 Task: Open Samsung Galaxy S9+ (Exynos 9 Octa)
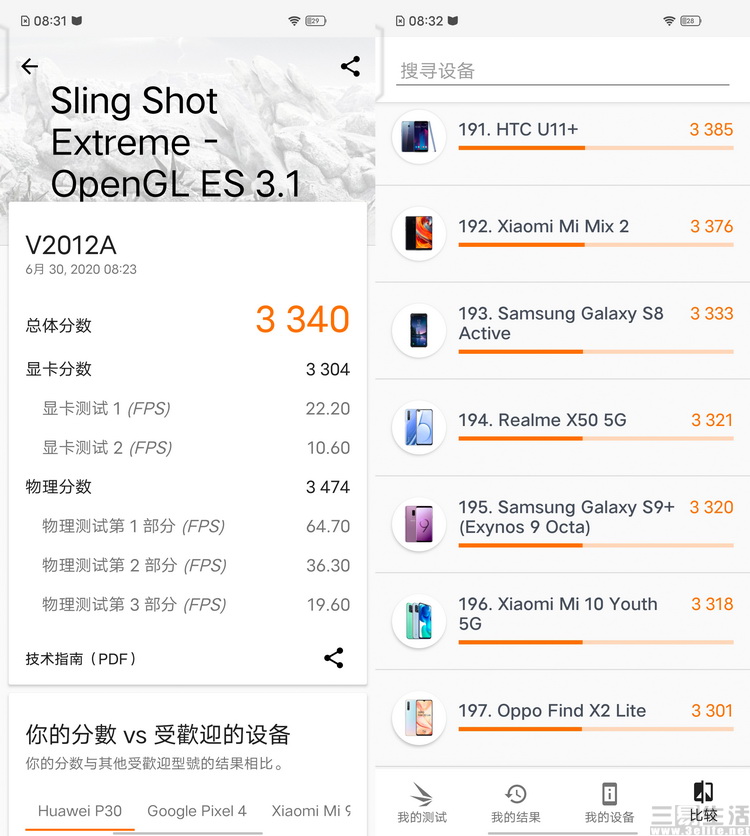pos(562,524)
